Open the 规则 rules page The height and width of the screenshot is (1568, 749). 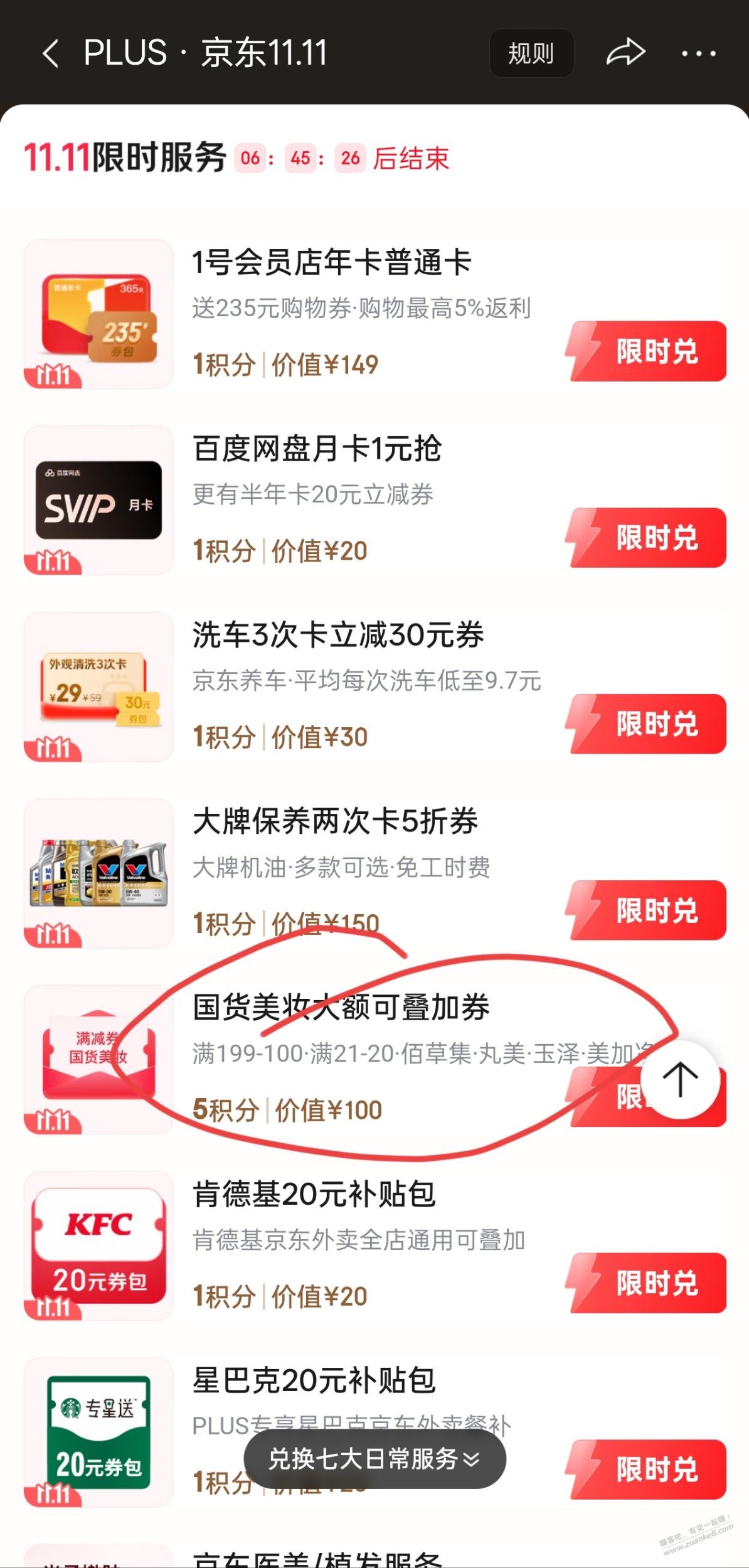tap(531, 53)
